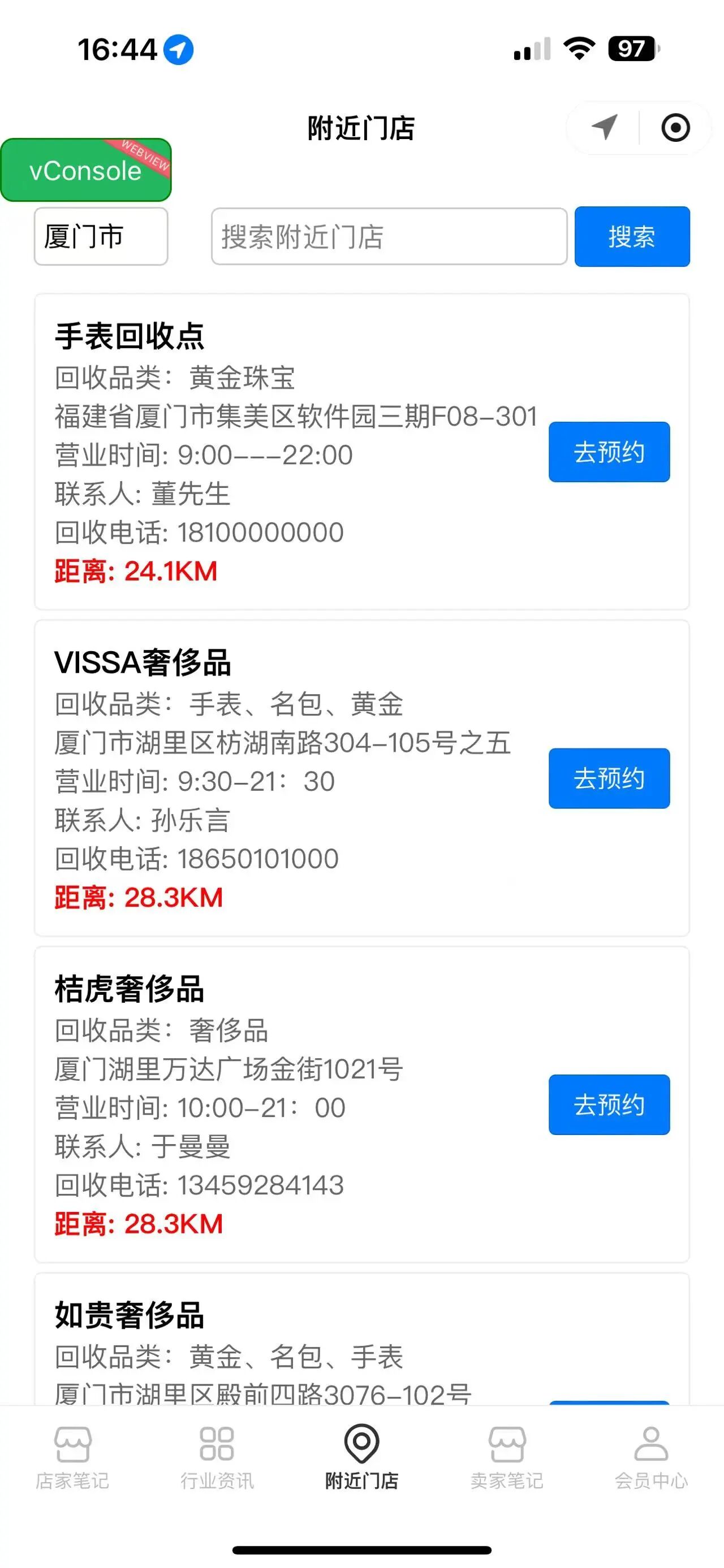Switch to 会员中心 tab
The image size is (724, 1568).
tap(651, 1456)
